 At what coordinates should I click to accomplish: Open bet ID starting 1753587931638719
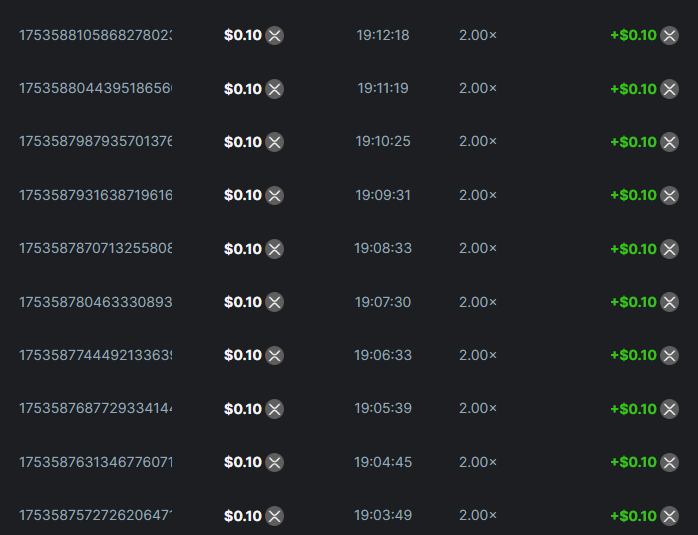(x=95, y=195)
